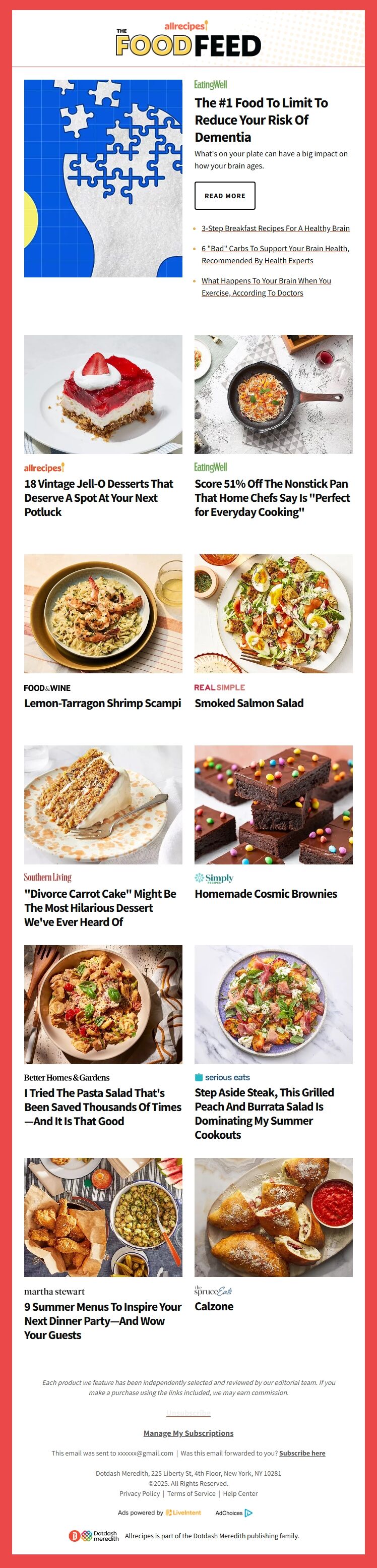Open the Grilled Peach And Burrata Salad article

pos(264,1113)
